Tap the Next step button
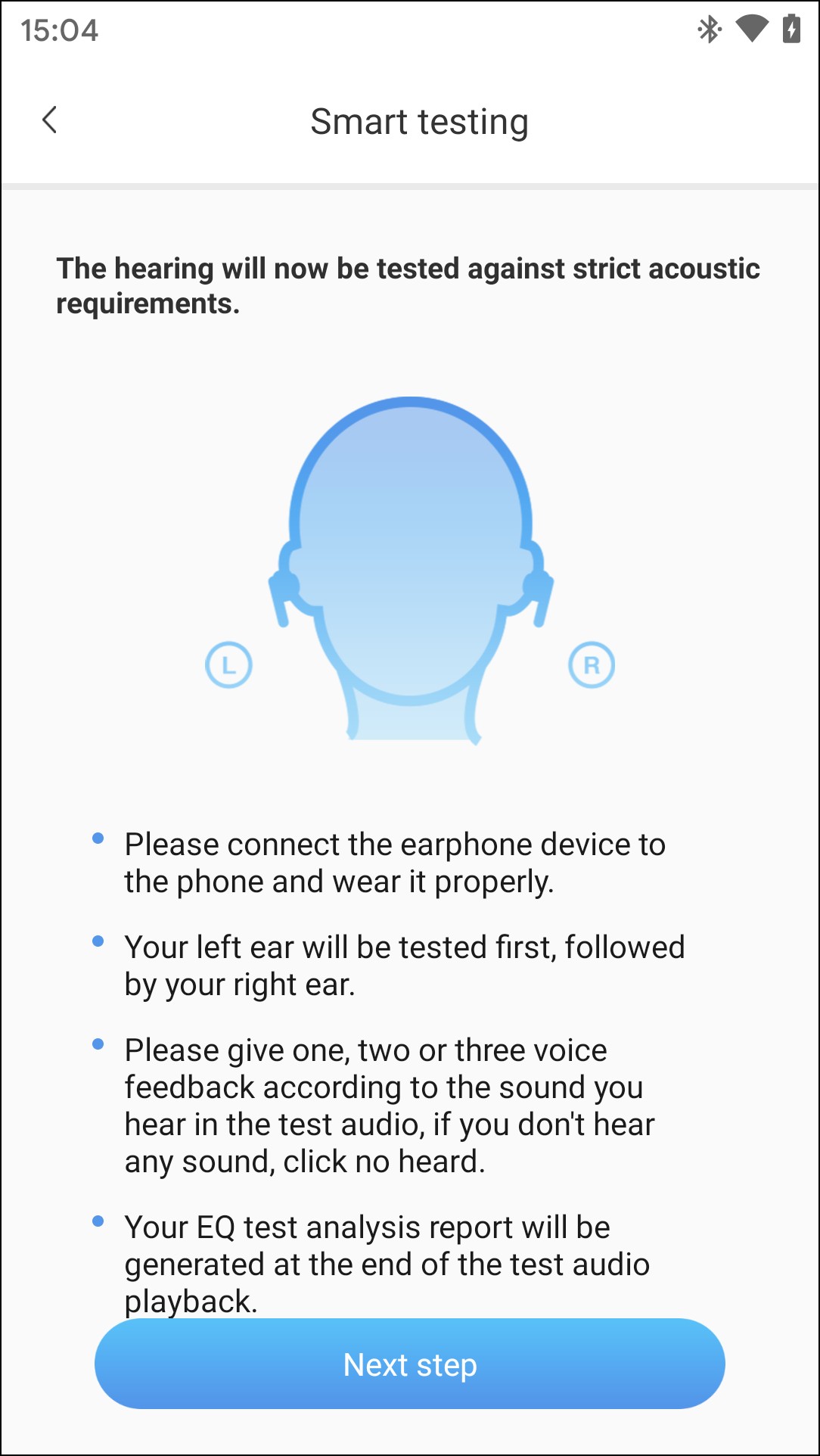This screenshot has height=1456, width=820. pos(410,1364)
